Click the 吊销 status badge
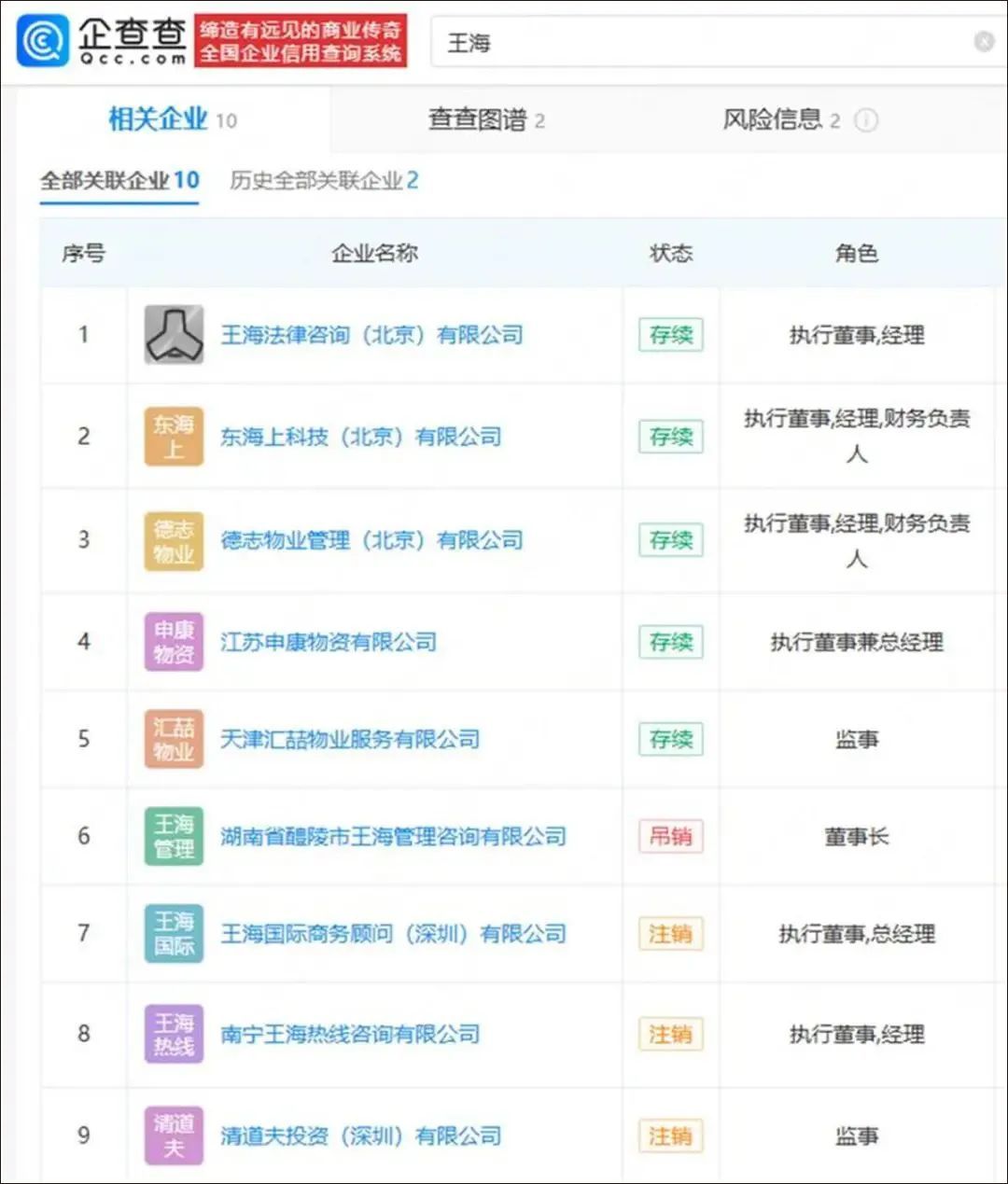 [670, 836]
